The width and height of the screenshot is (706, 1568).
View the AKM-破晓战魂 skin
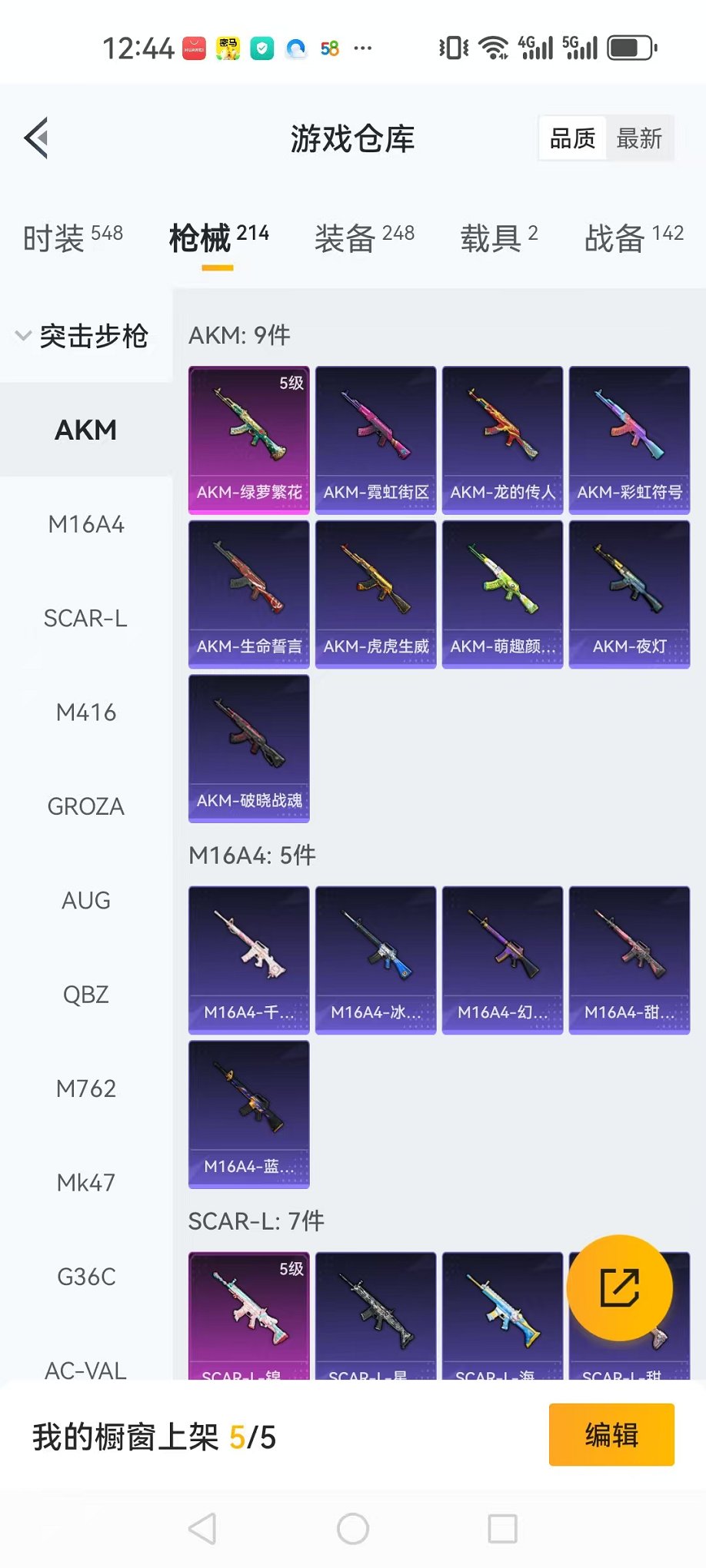[249, 749]
